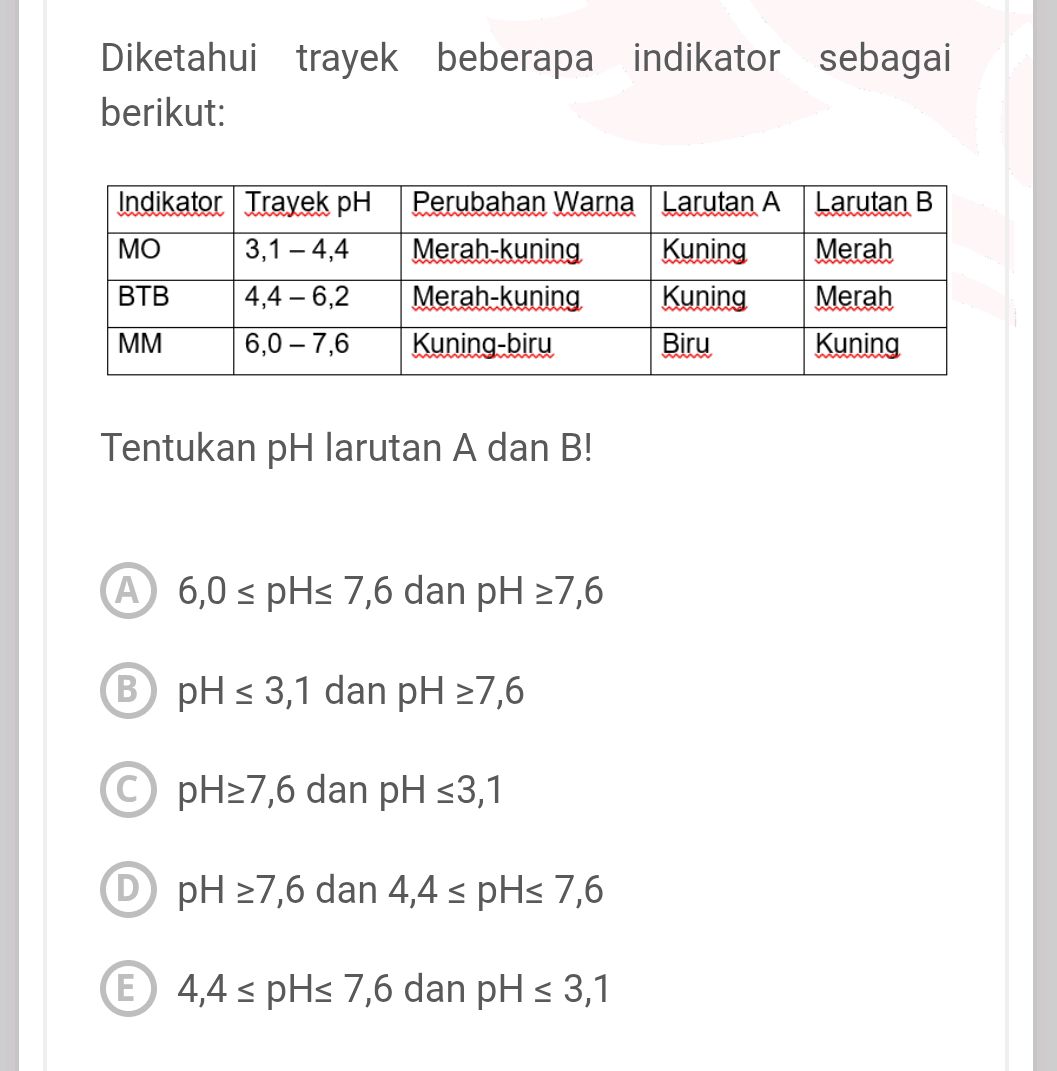The width and height of the screenshot is (1057, 1071).
Task: Click the answer text '6,0 ≤ pH≤ 7,6 dan pH ≥7,6'
Action: [x=390, y=591]
